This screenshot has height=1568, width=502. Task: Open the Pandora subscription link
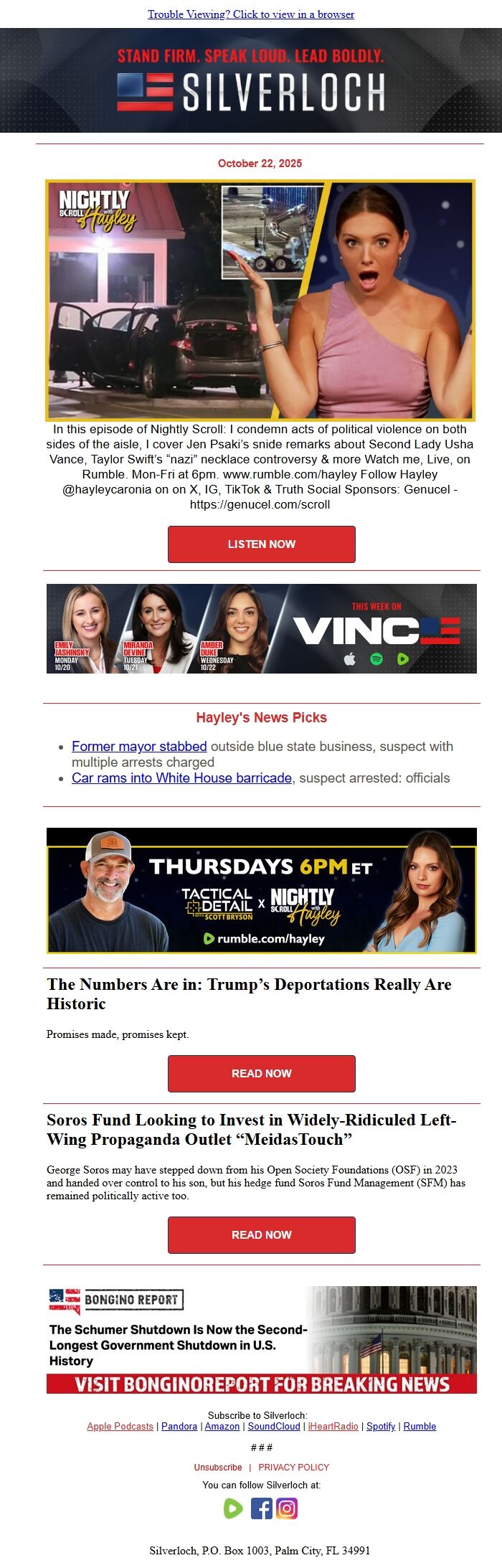coord(179,1426)
